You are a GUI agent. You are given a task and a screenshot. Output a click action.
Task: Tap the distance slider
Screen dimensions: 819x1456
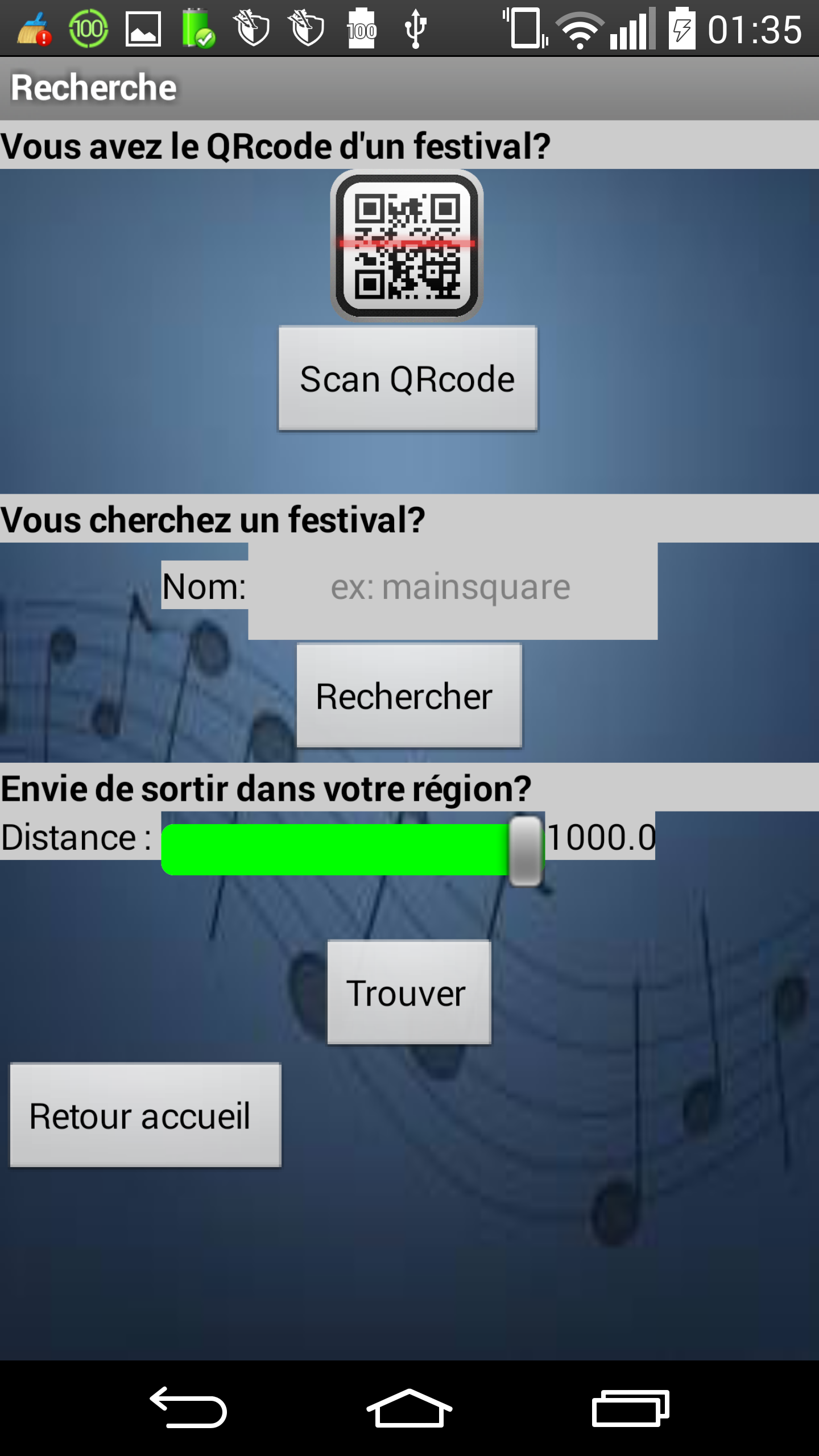point(353,849)
